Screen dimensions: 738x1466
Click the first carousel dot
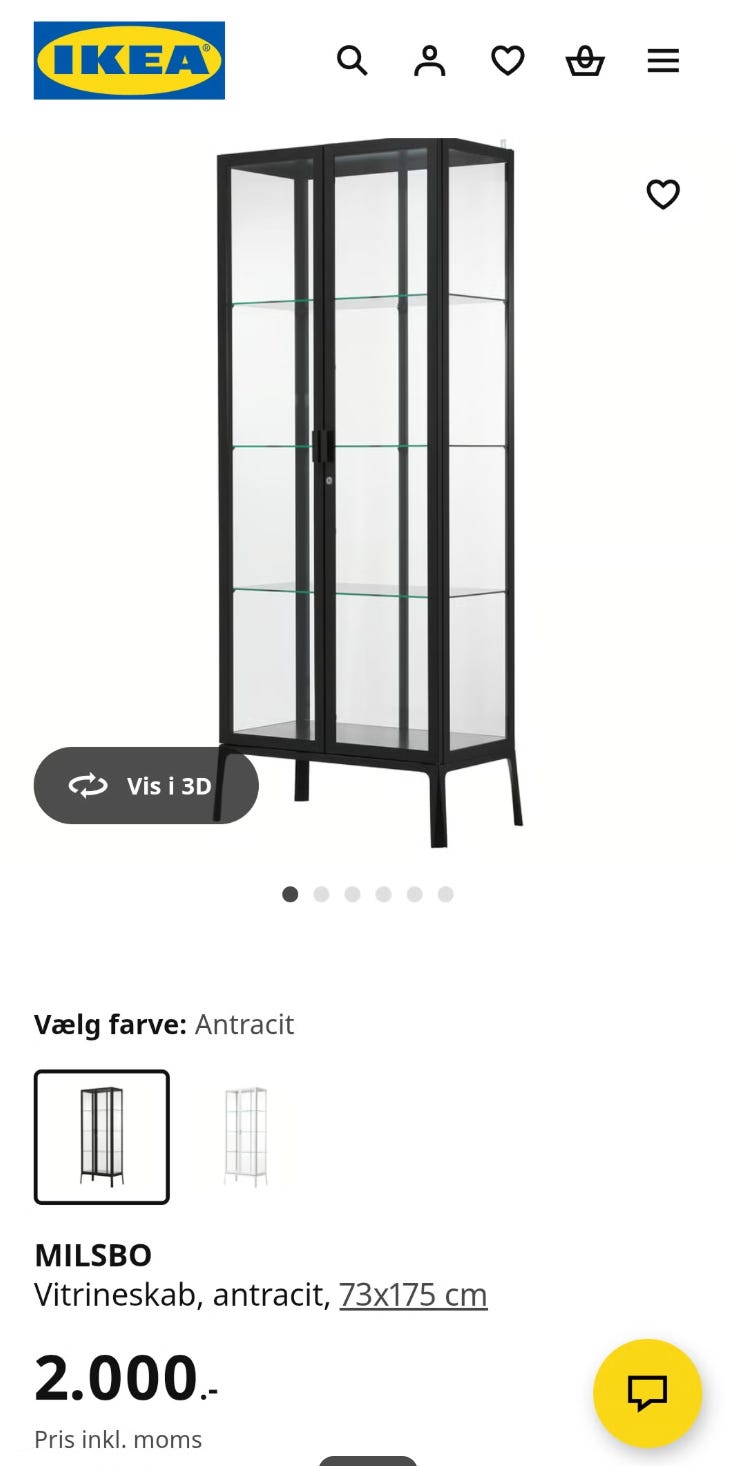click(290, 893)
